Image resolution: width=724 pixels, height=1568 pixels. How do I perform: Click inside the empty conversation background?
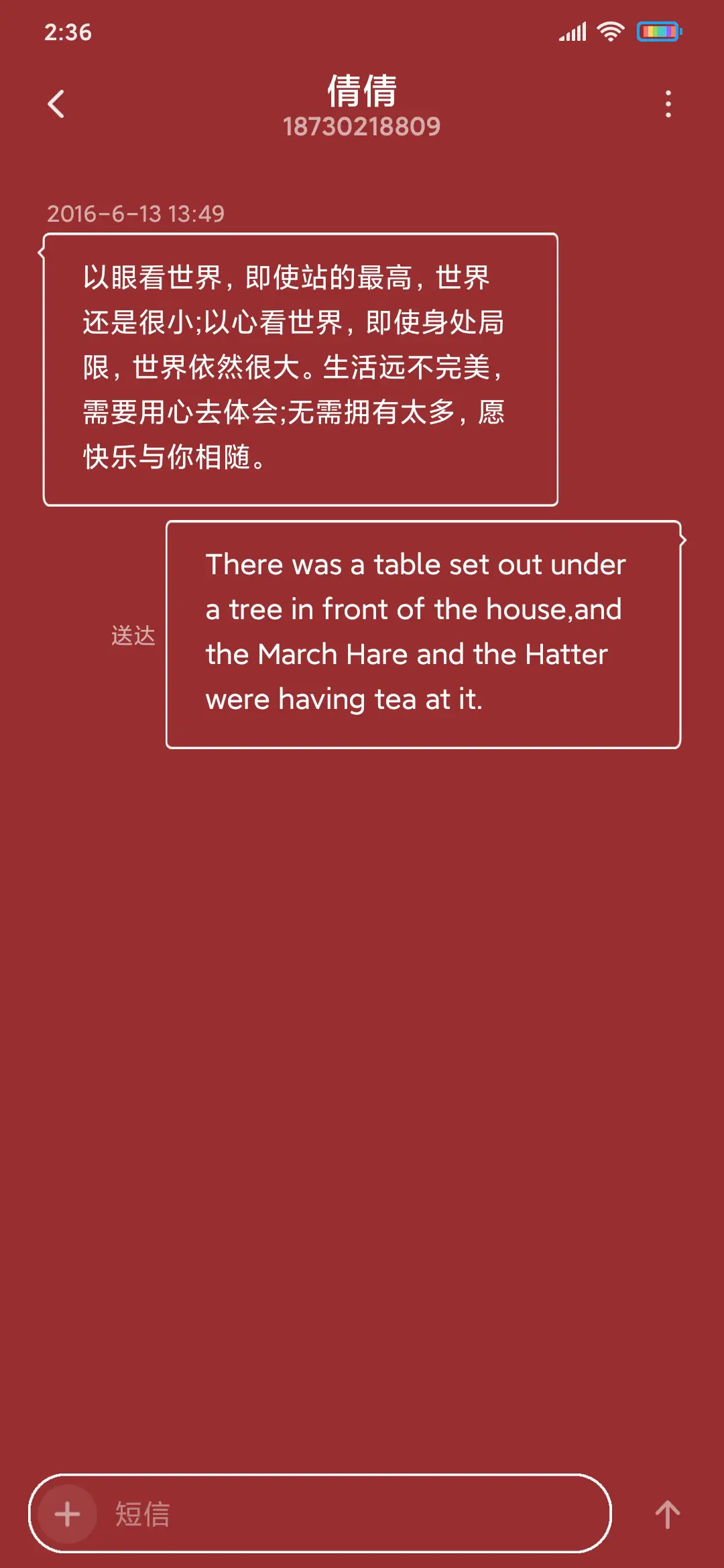coord(362,1072)
